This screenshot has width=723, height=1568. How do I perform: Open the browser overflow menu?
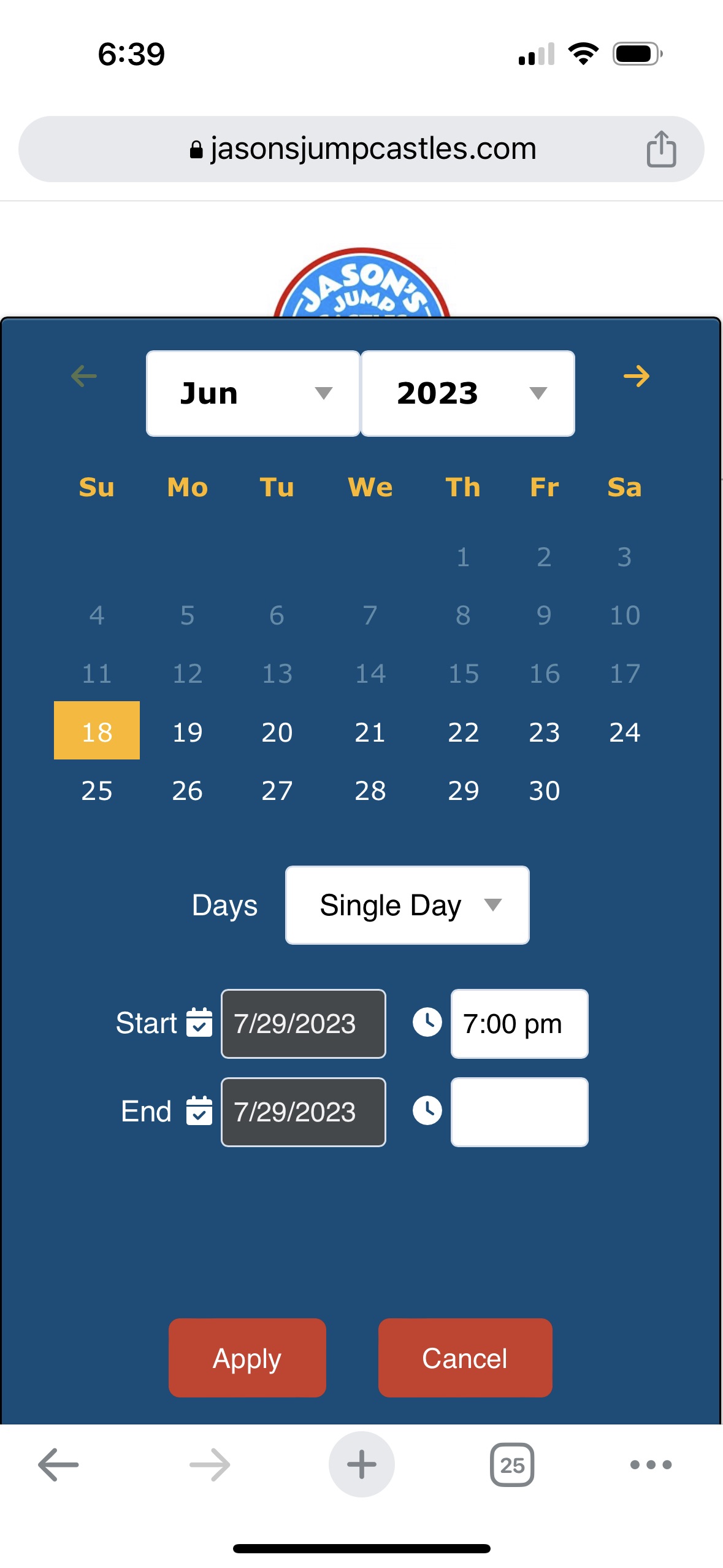click(651, 1464)
